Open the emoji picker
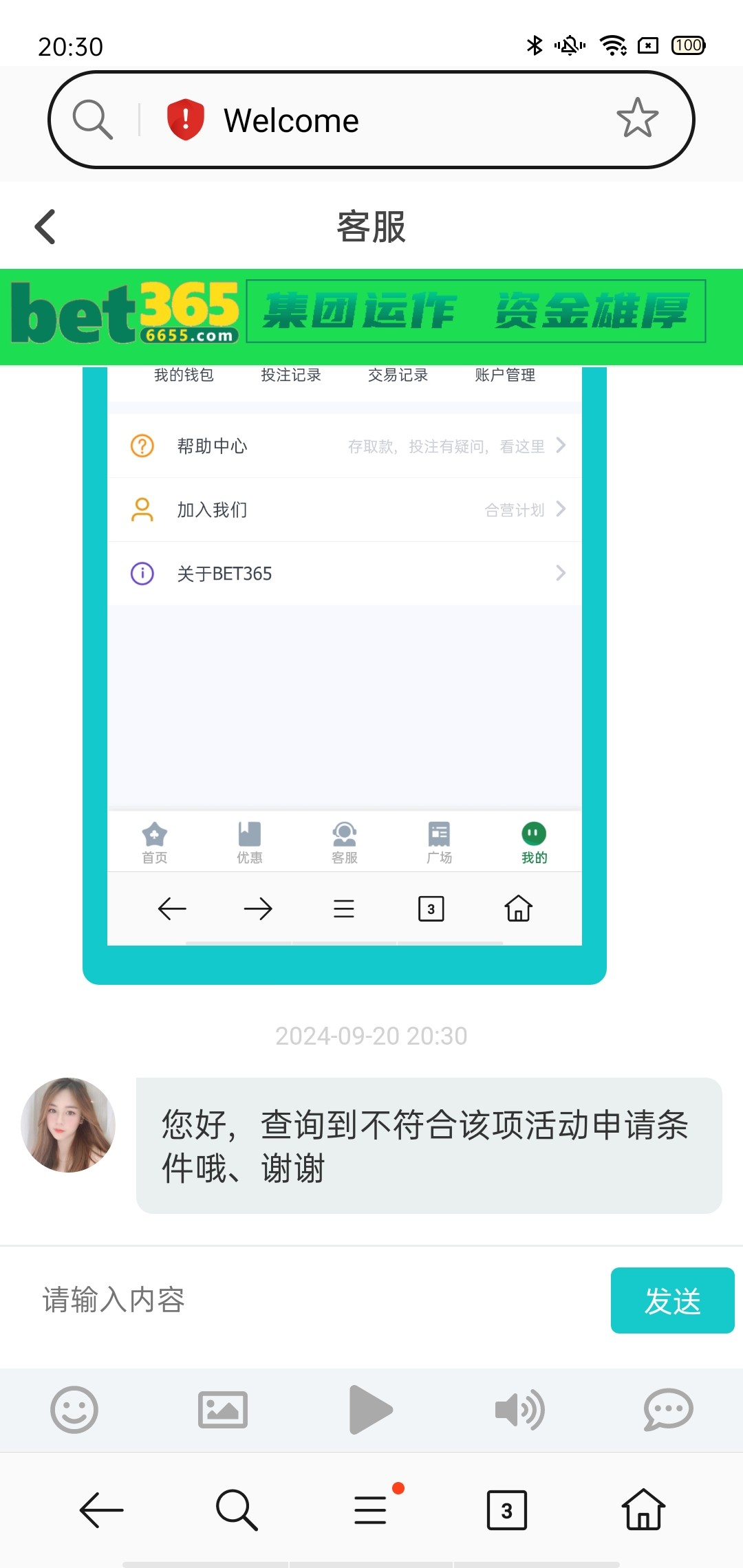This screenshot has width=743, height=1568. coord(74,1410)
